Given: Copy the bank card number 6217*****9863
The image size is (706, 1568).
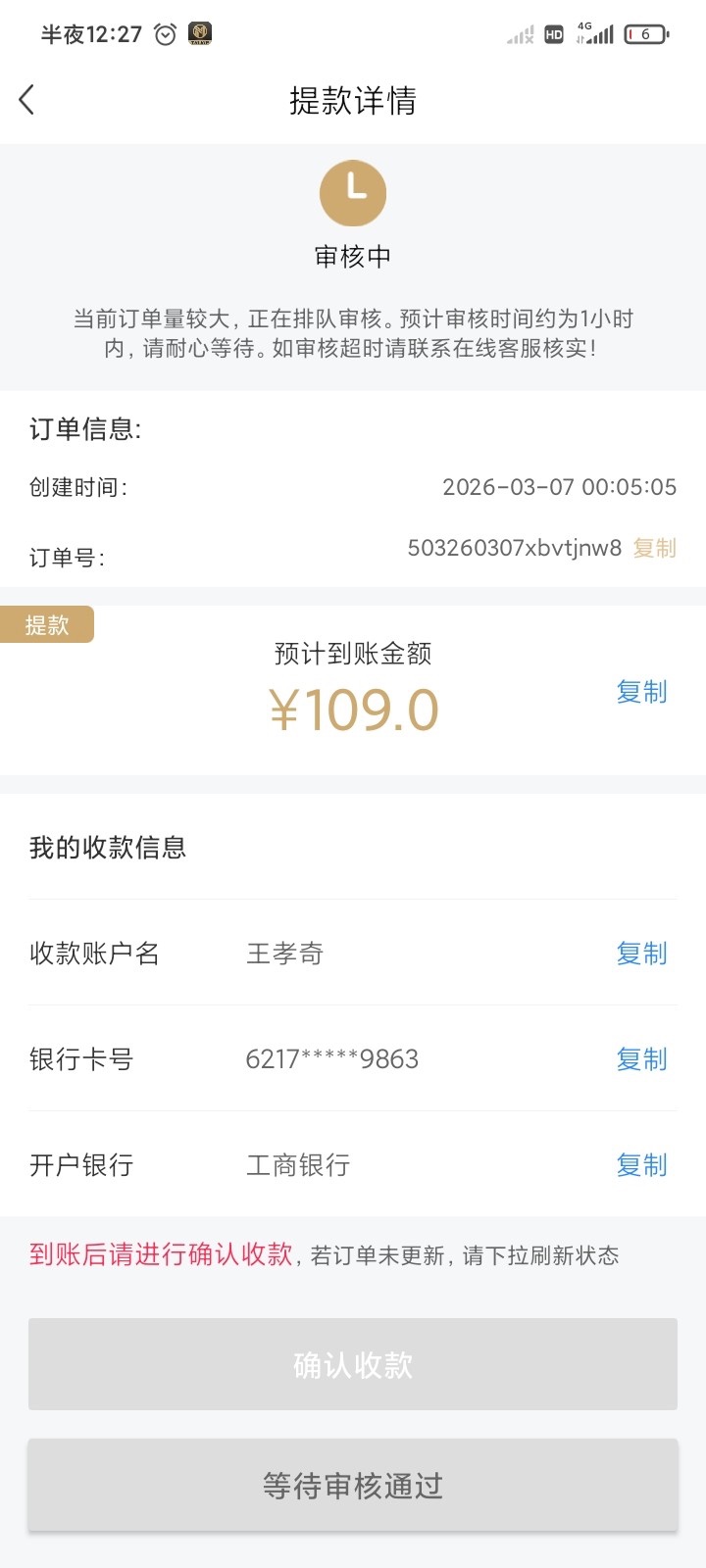Looking at the screenshot, I should (x=641, y=1059).
